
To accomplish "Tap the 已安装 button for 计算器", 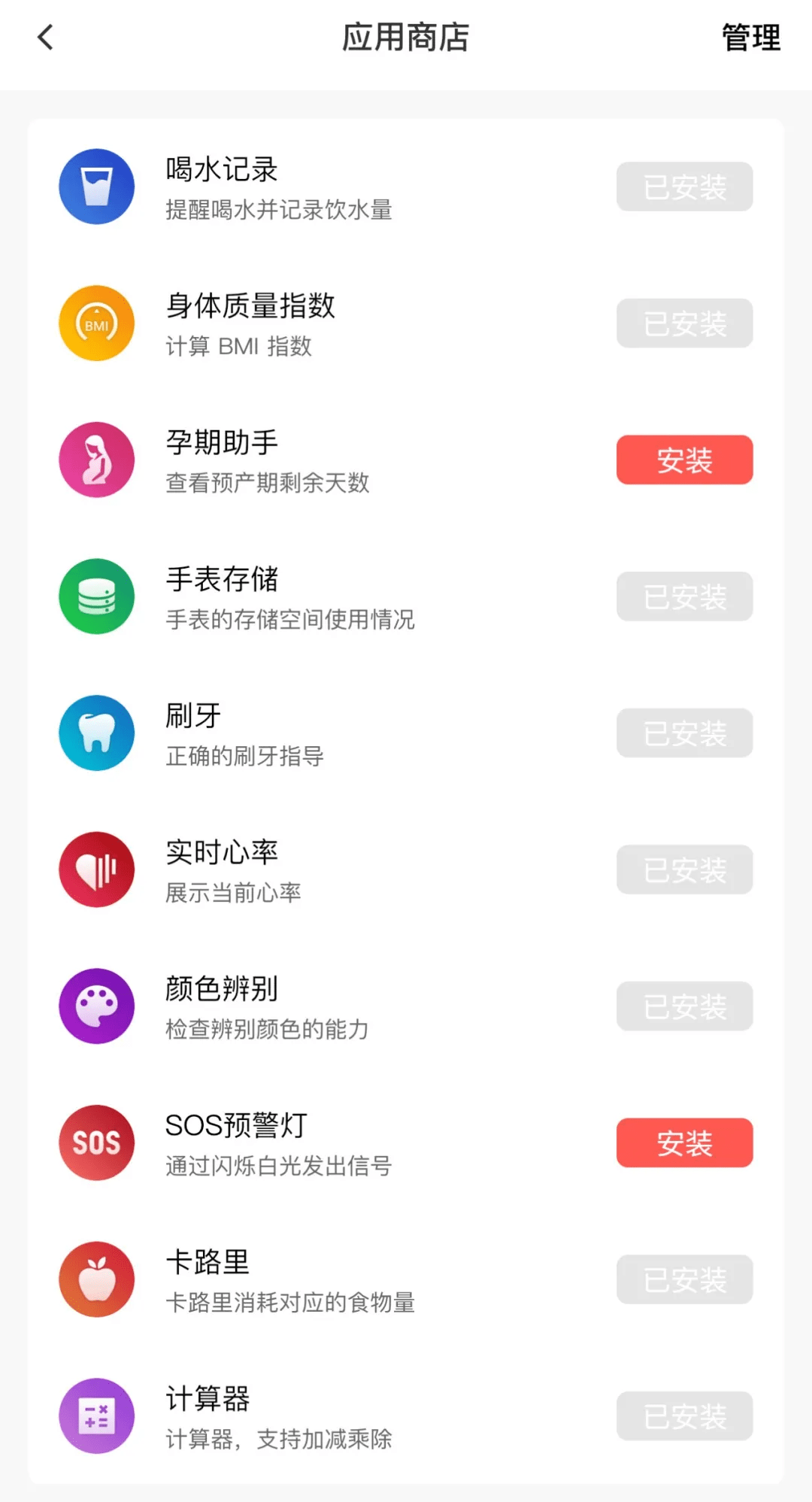I will coord(684,1416).
